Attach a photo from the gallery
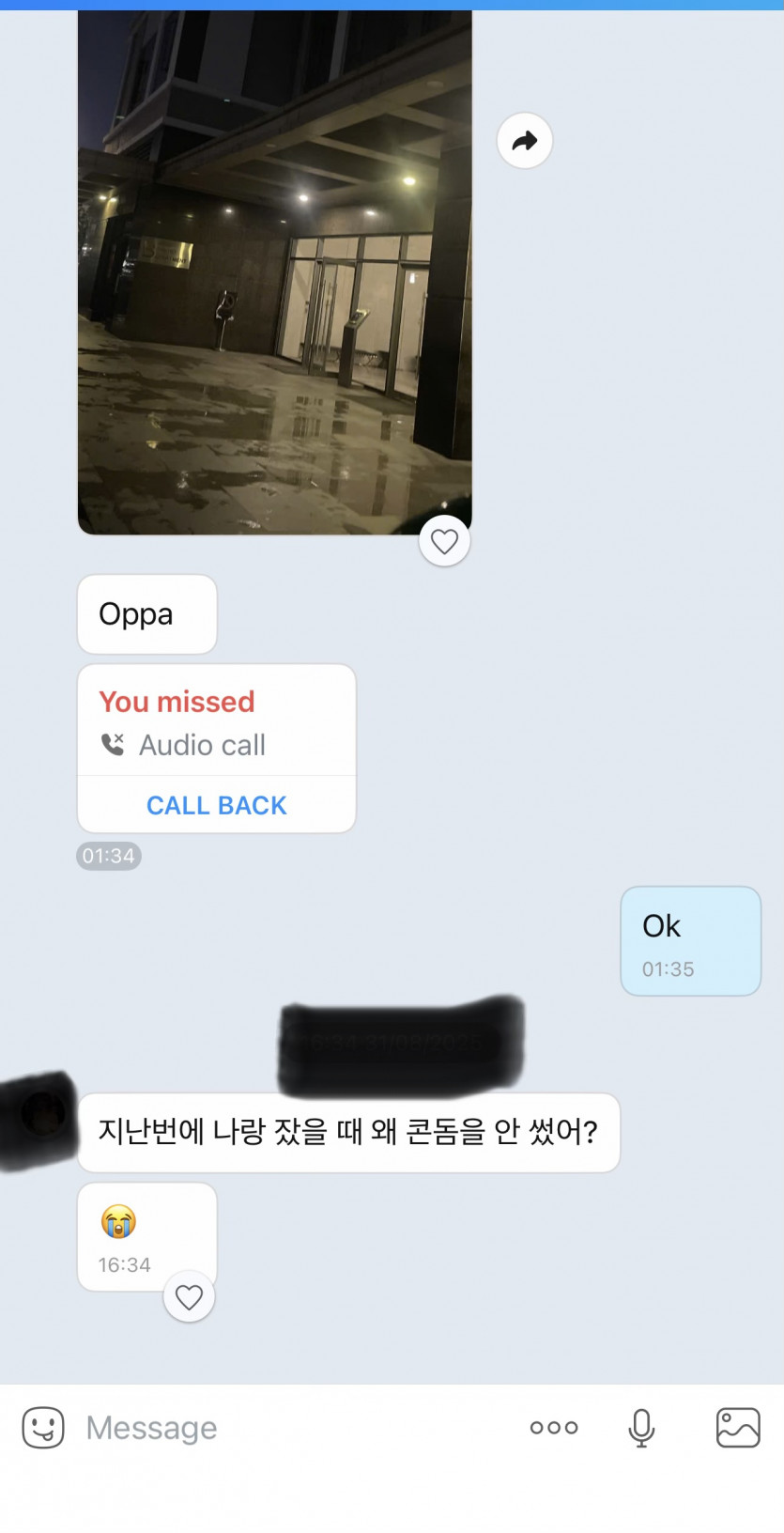The width and height of the screenshot is (784, 1533). click(x=738, y=1428)
